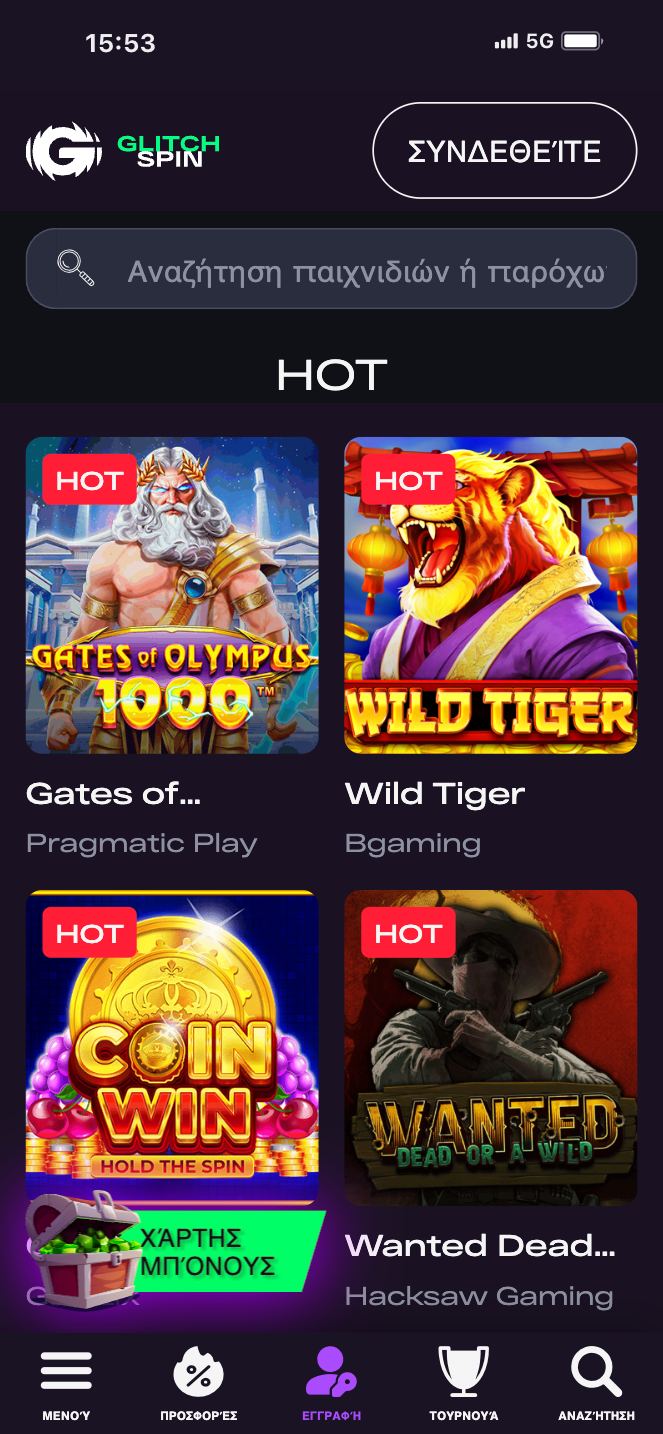This screenshot has width=663, height=1434.
Task: Switch to the ΠΡΟΣΦΟΡΈΣ tab
Action: [x=198, y=1382]
